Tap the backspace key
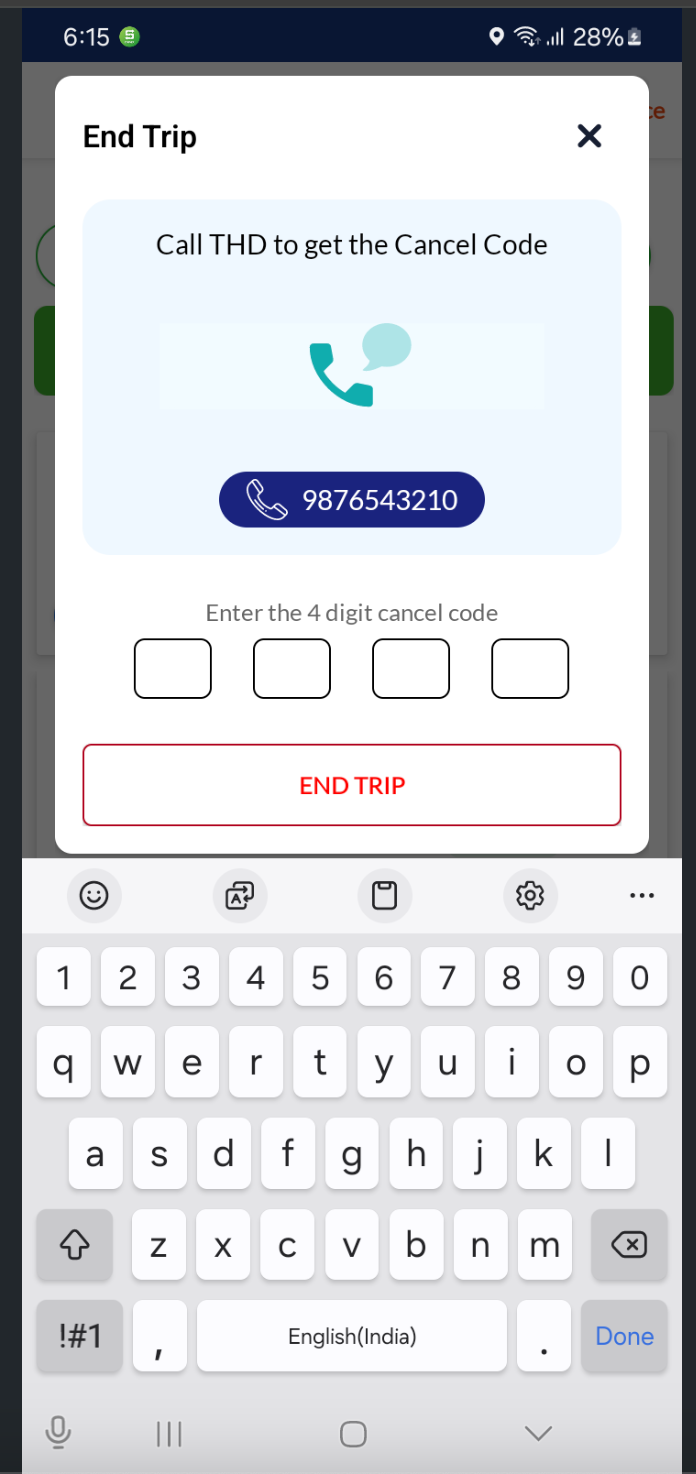The width and height of the screenshot is (696, 1474). (x=629, y=1245)
